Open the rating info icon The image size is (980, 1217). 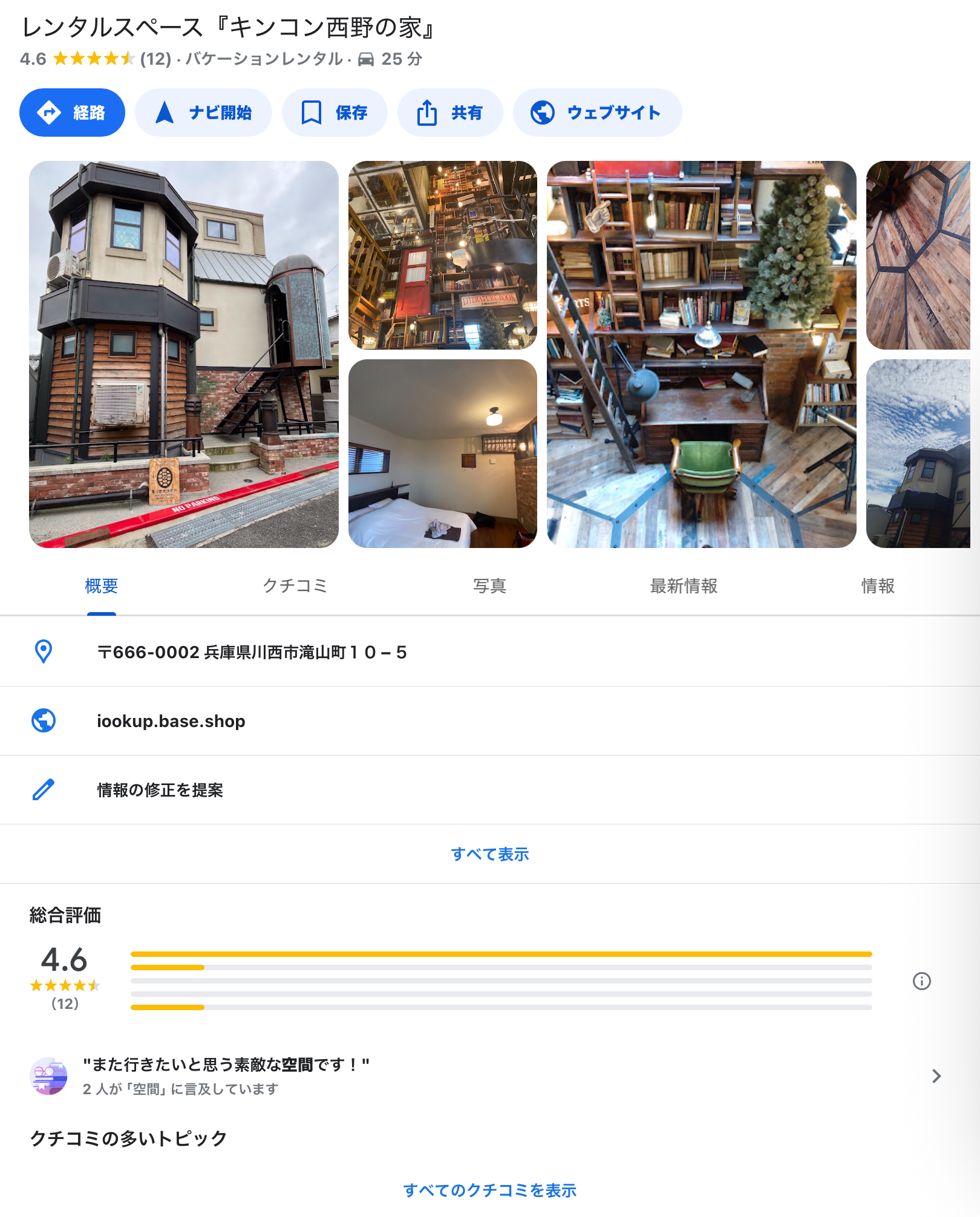click(x=921, y=981)
